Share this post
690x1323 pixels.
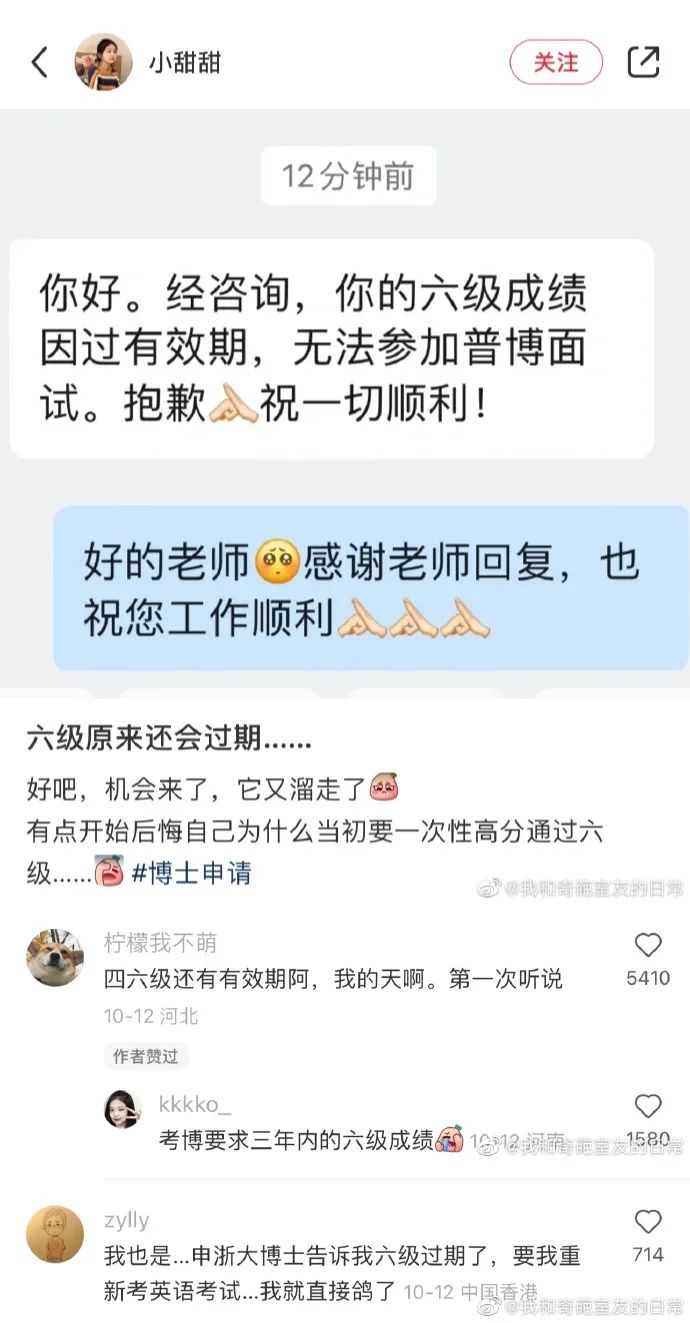click(643, 62)
